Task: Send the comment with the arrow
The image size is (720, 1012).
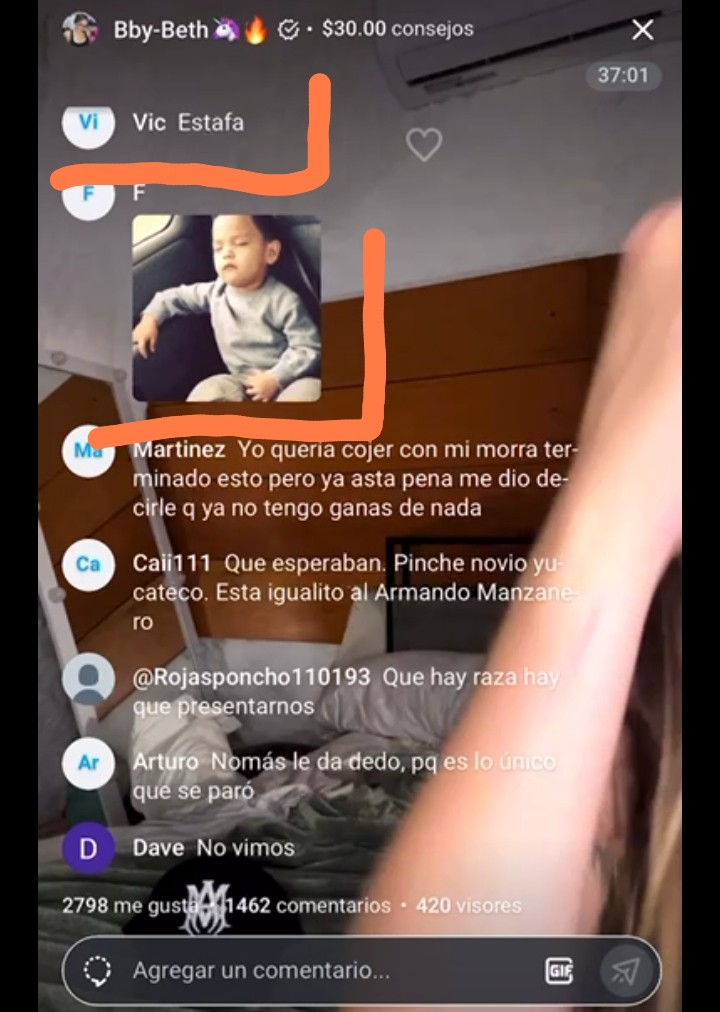Action: click(x=625, y=970)
